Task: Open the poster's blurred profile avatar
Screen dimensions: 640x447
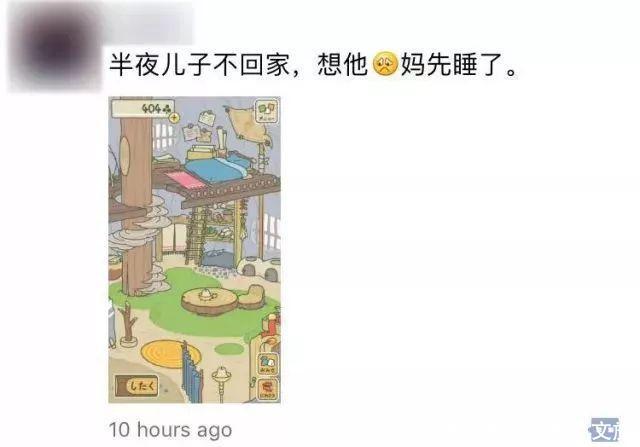Action: coord(50,47)
